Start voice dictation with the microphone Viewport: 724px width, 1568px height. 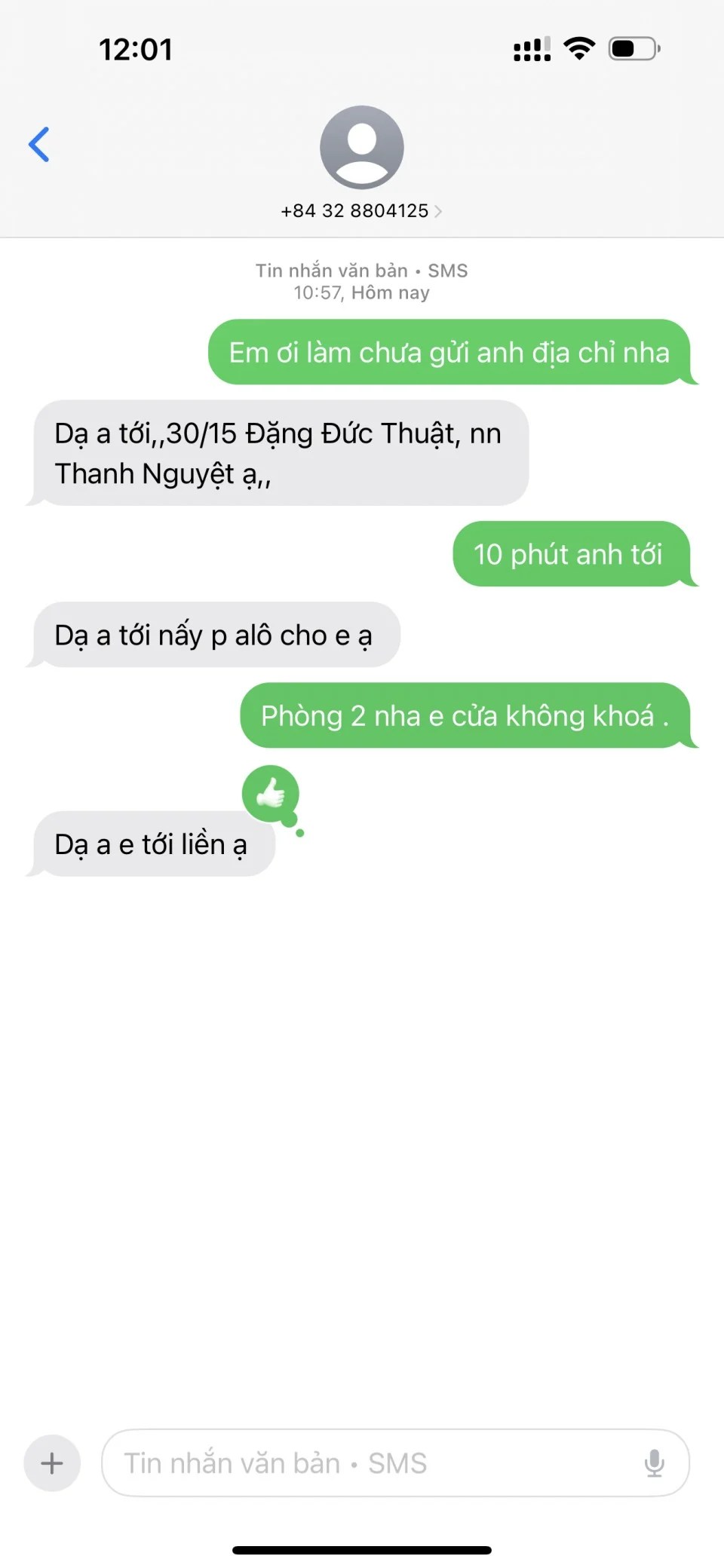(x=654, y=1463)
